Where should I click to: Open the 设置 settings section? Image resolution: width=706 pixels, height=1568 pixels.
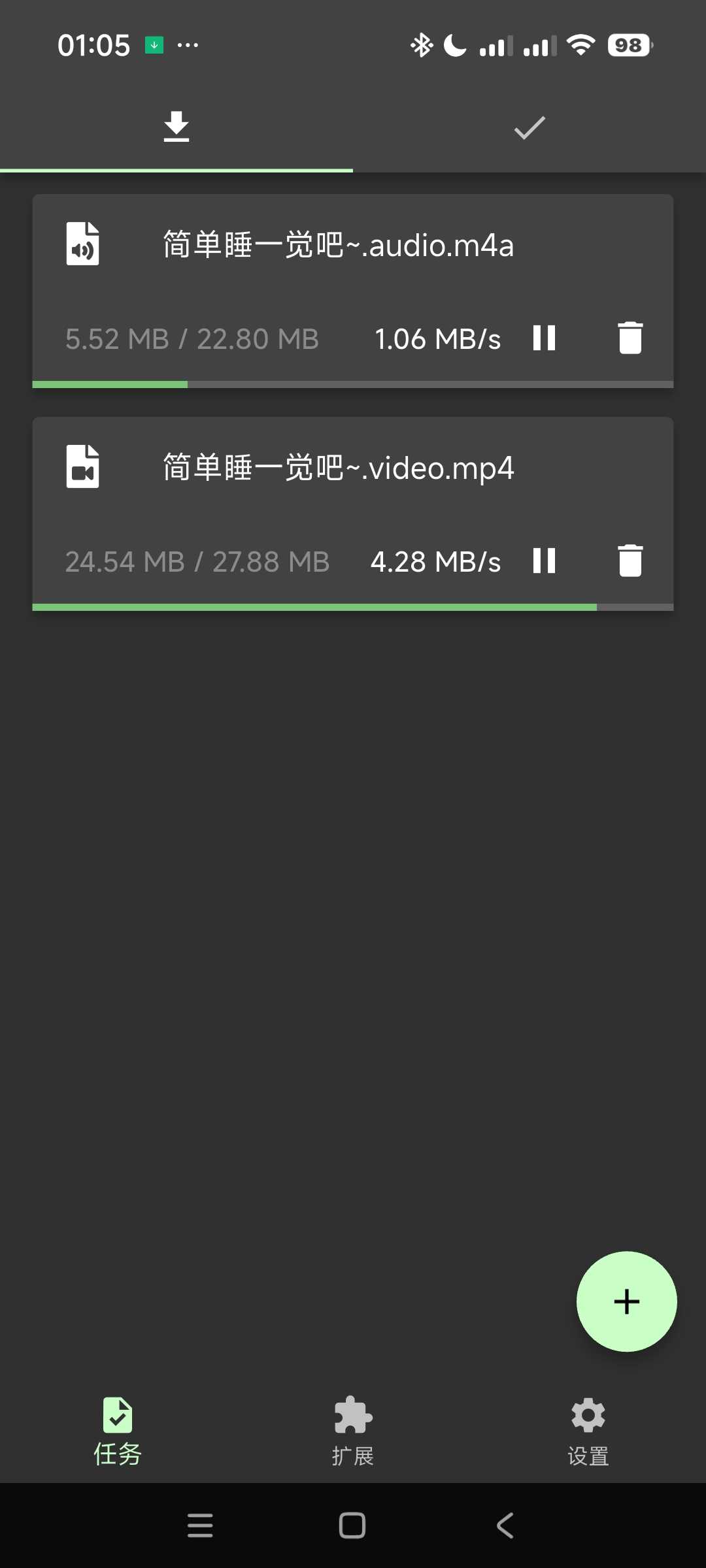(x=588, y=1432)
